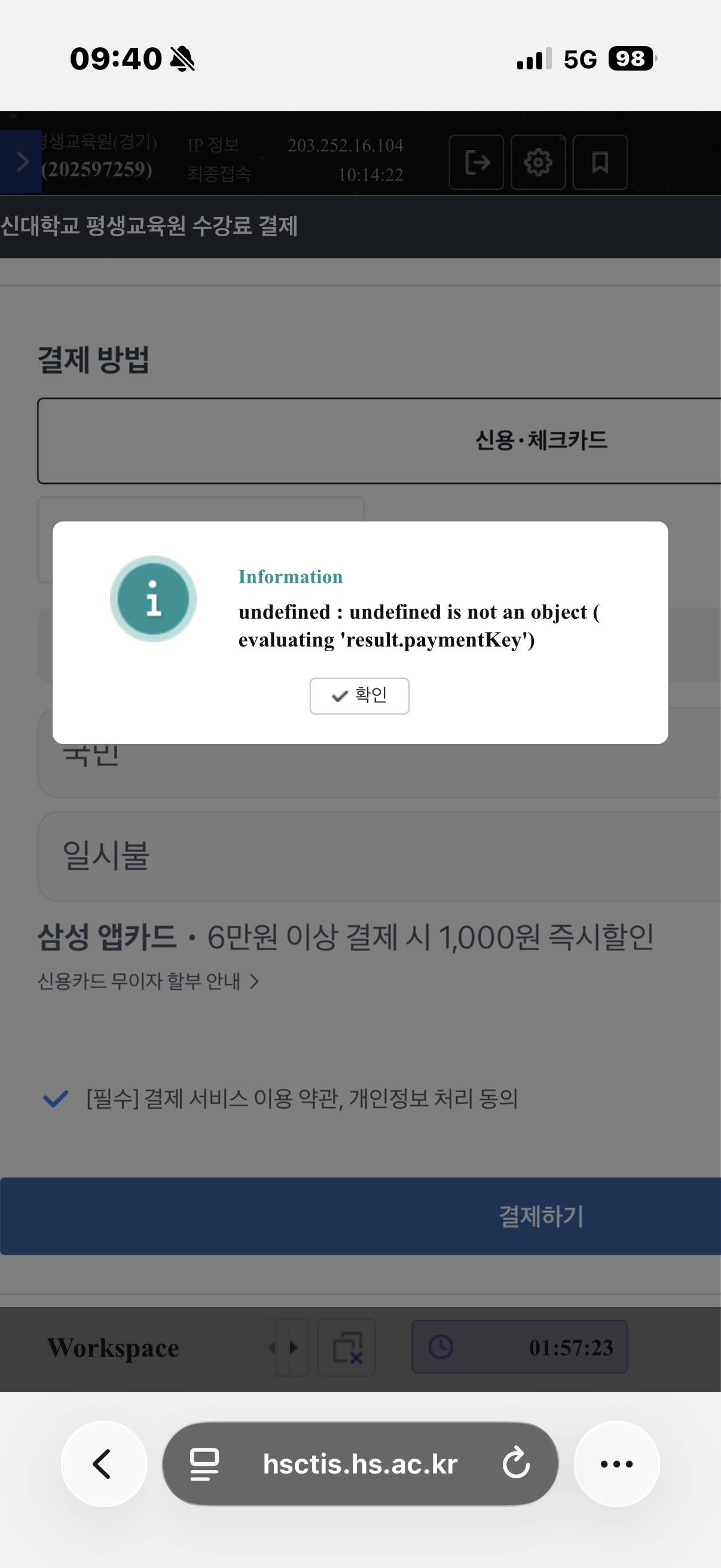Open 신용카드 무이자 할부 안내 link
Image resolution: width=721 pixels, height=1568 pixels.
pos(148,981)
